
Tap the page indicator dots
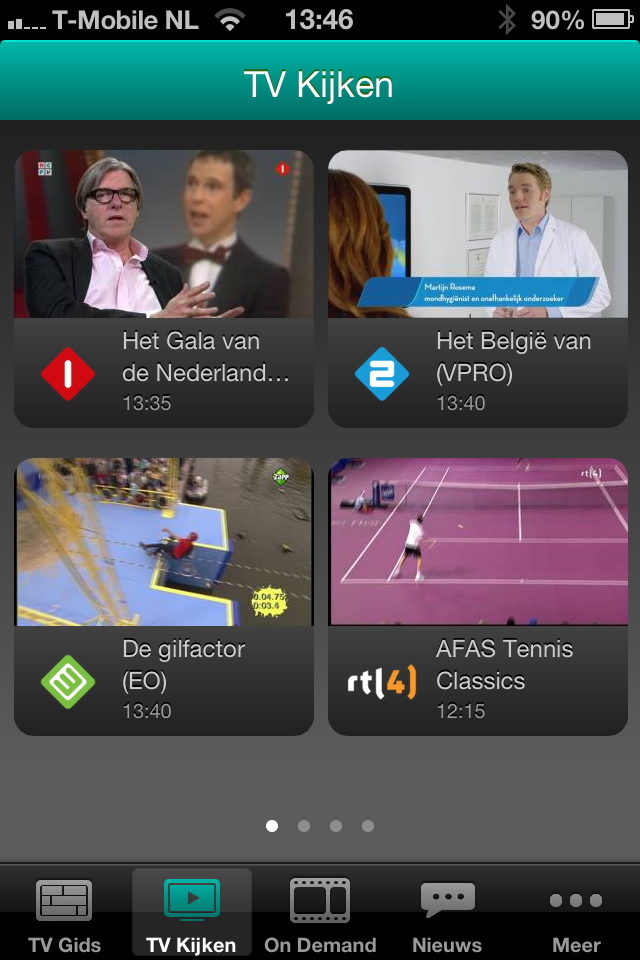tap(320, 826)
